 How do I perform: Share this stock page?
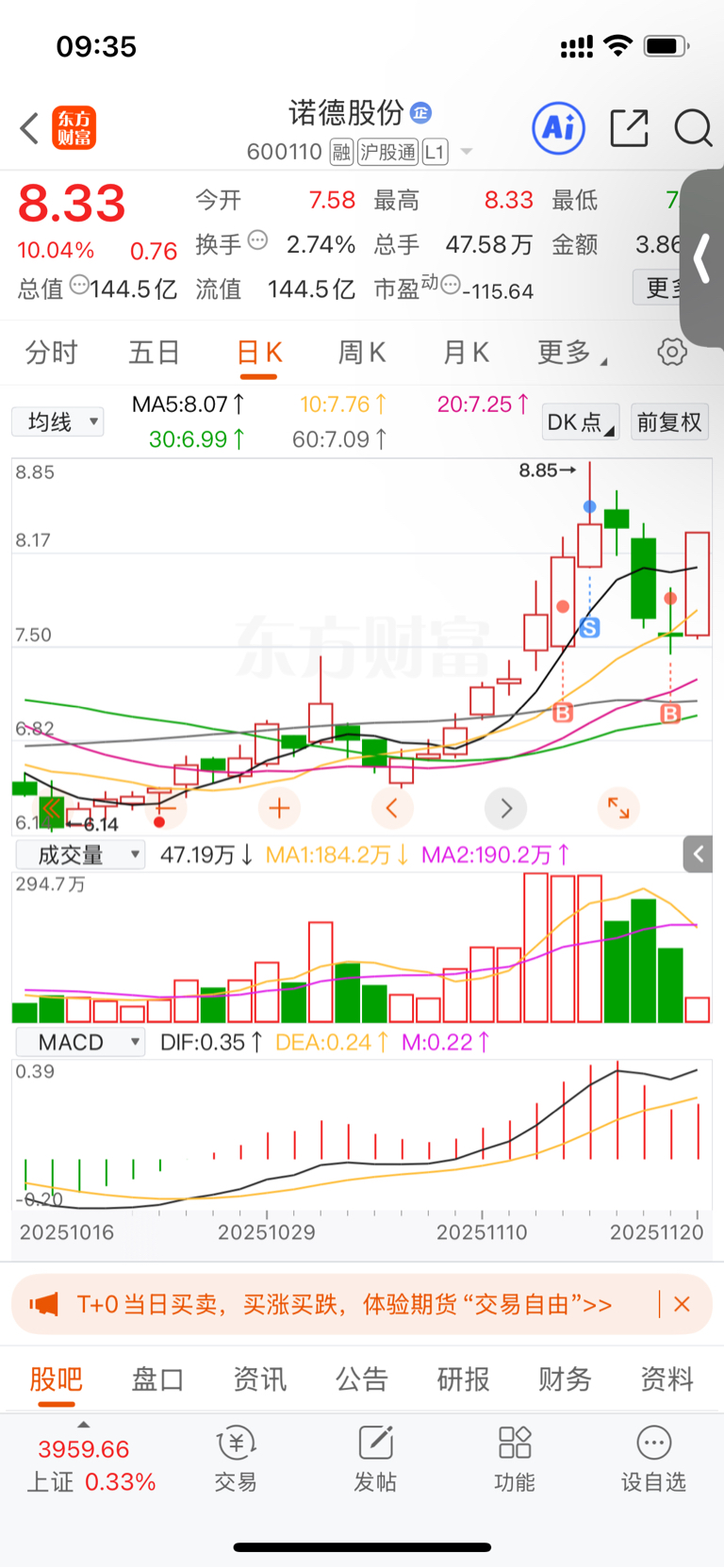tap(629, 128)
